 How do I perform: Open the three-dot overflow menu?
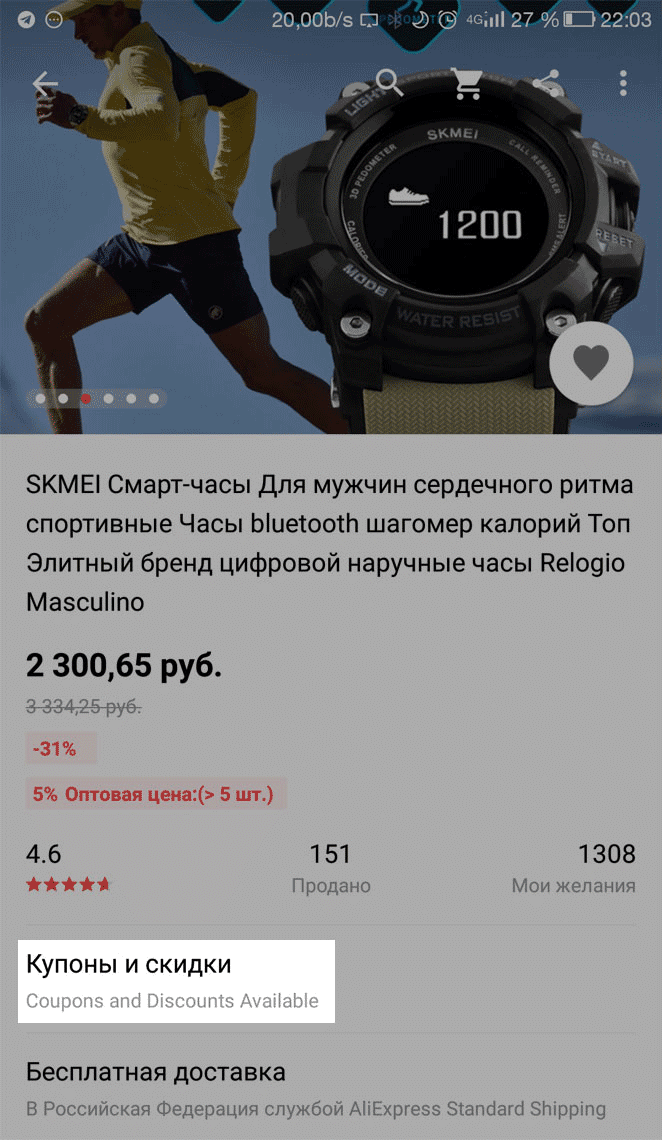[623, 83]
